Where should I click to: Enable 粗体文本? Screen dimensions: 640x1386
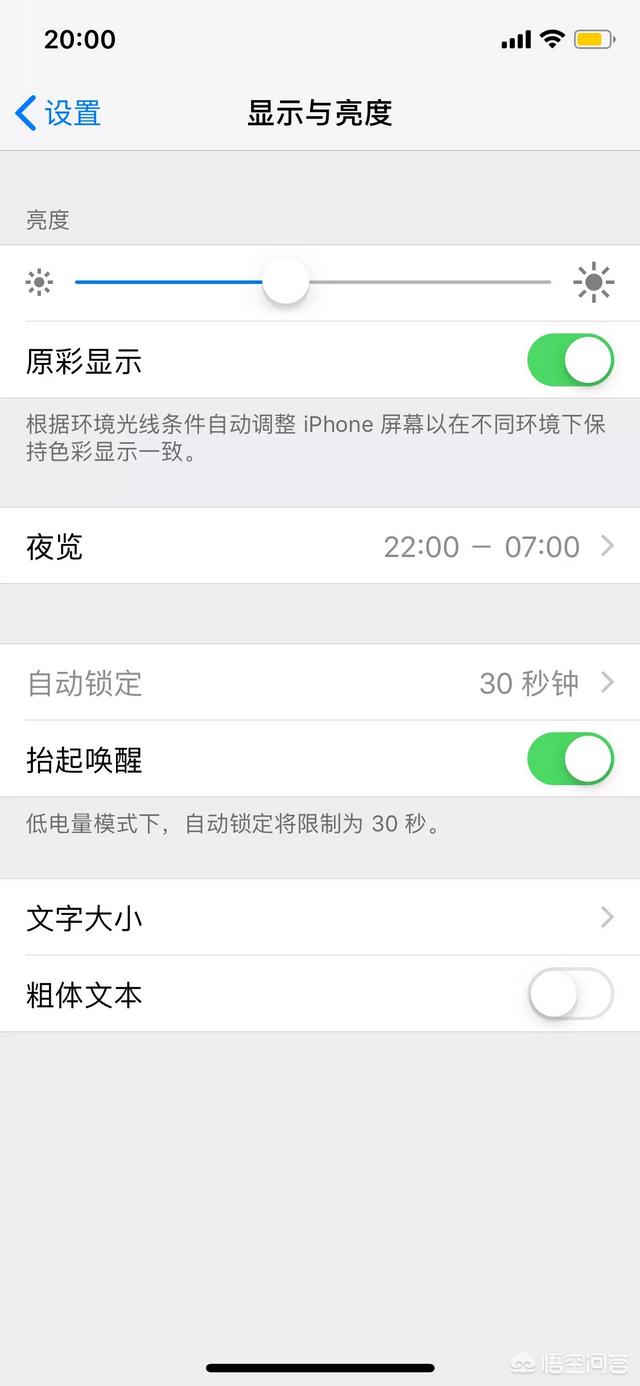[570, 995]
